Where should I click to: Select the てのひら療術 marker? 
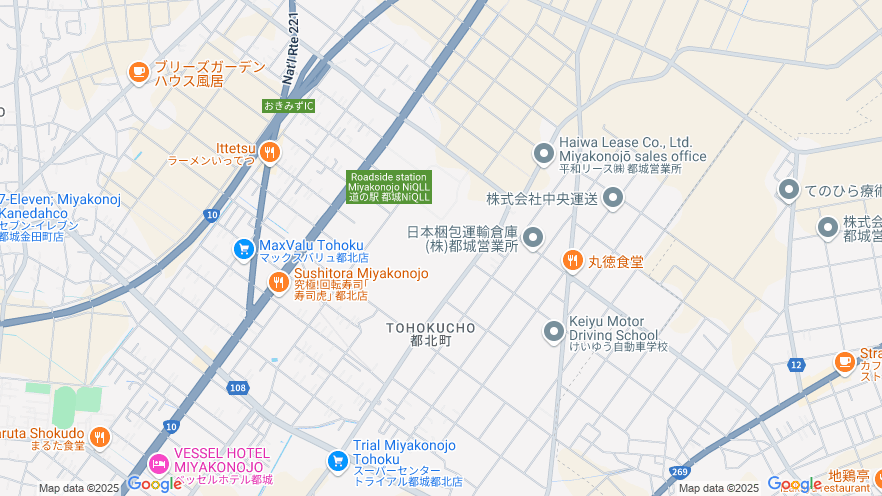(x=789, y=189)
